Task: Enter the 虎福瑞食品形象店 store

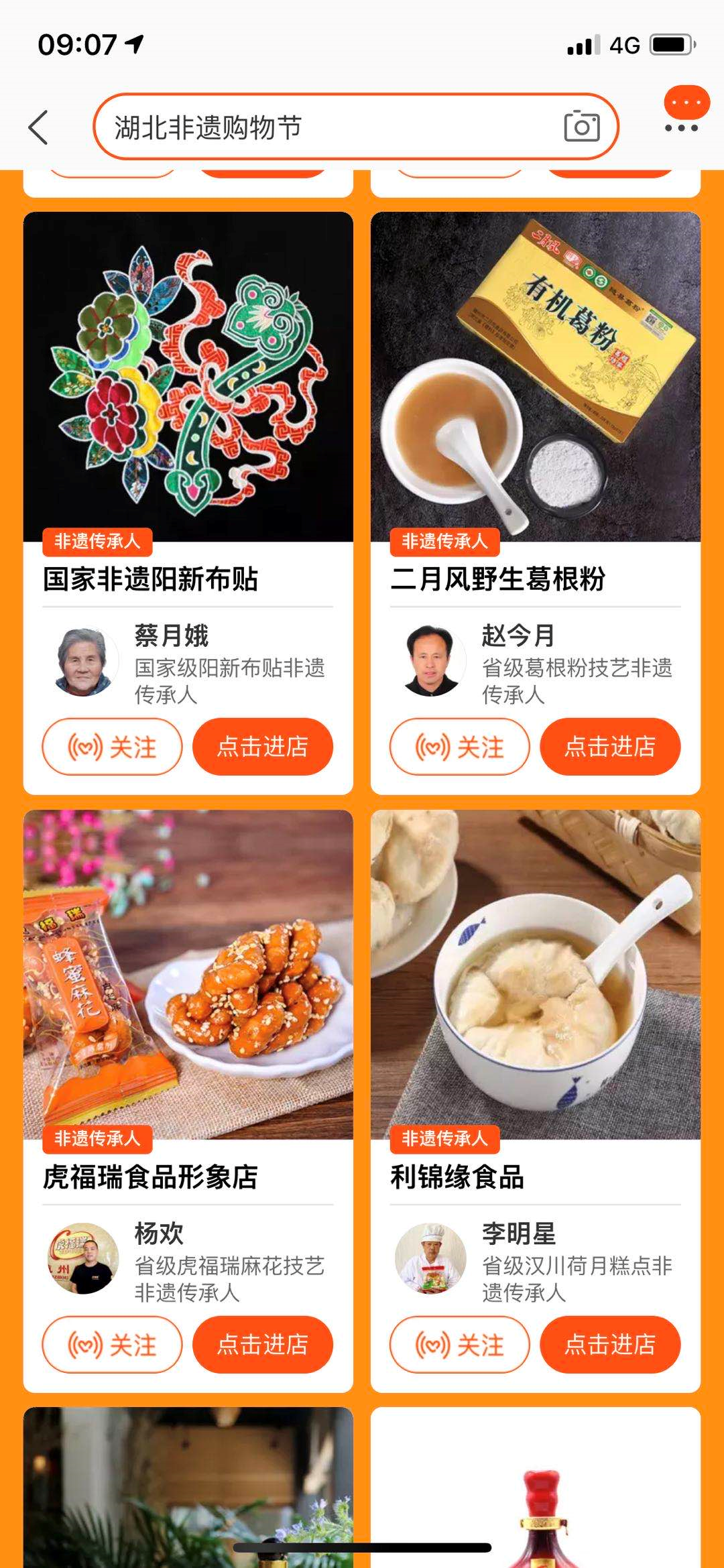Action: coord(262,1344)
